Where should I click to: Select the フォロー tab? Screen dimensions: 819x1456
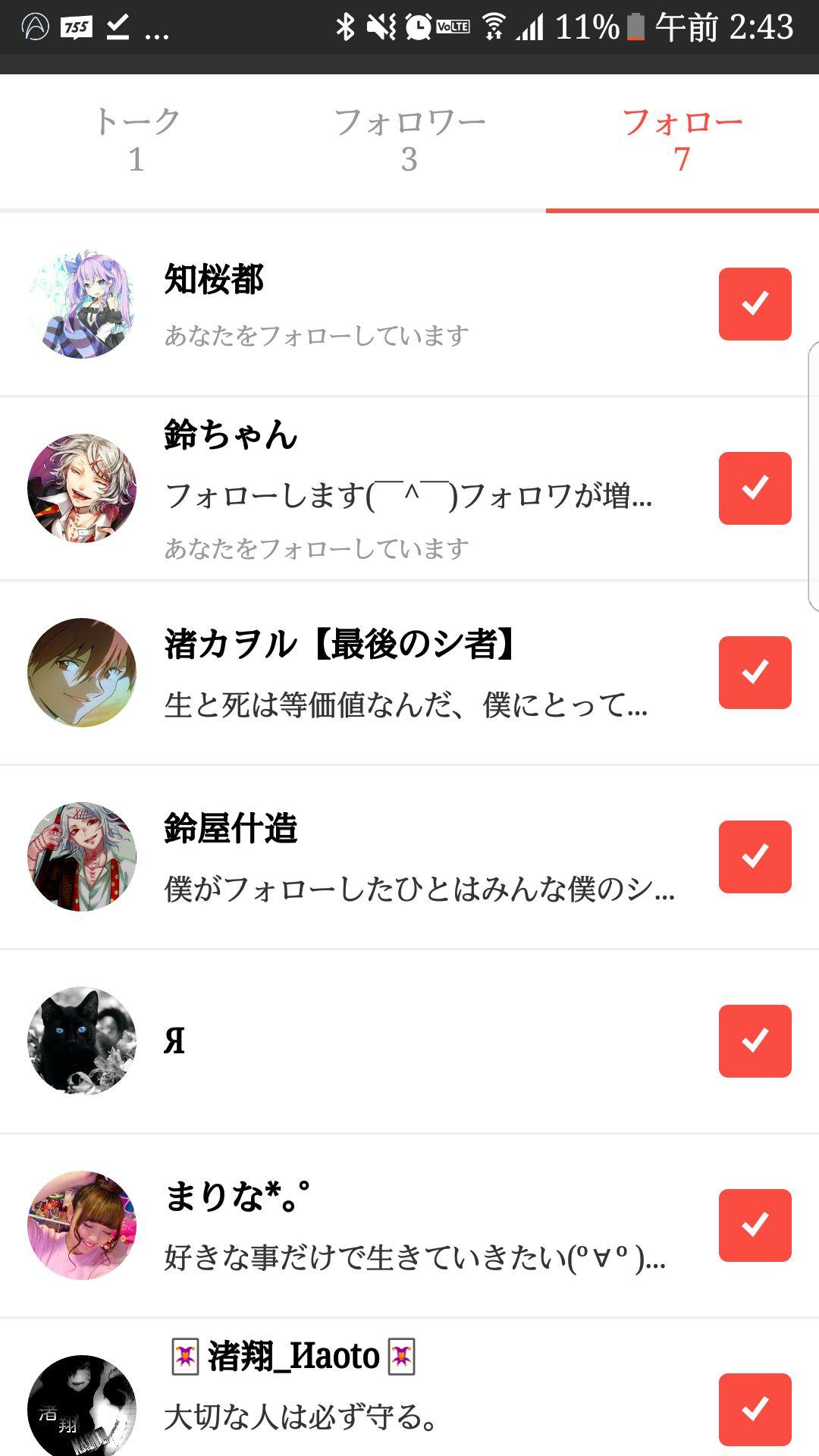(x=682, y=140)
